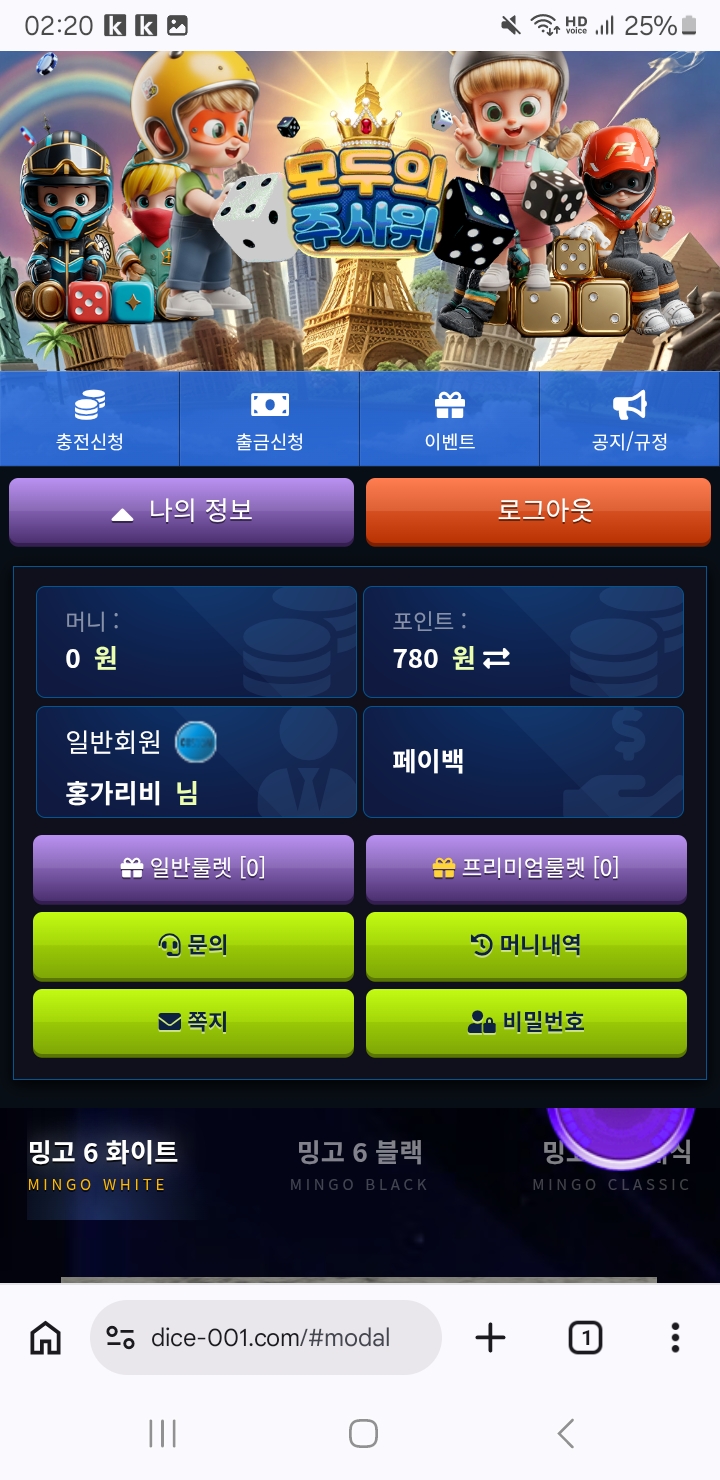Open 쪽지 messages

[x=193, y=1022]
